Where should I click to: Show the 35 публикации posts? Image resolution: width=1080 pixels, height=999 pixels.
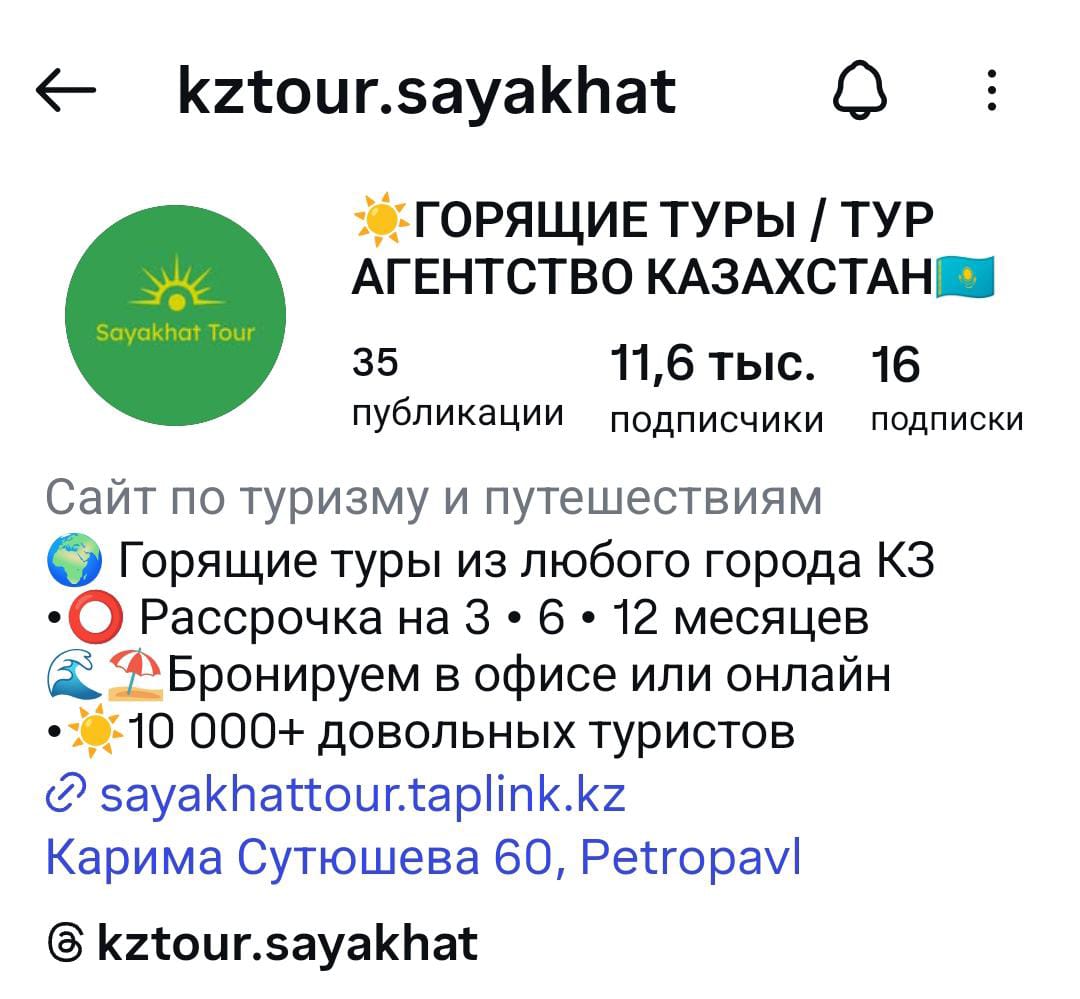pyautogui.click(x=458, y=388)
